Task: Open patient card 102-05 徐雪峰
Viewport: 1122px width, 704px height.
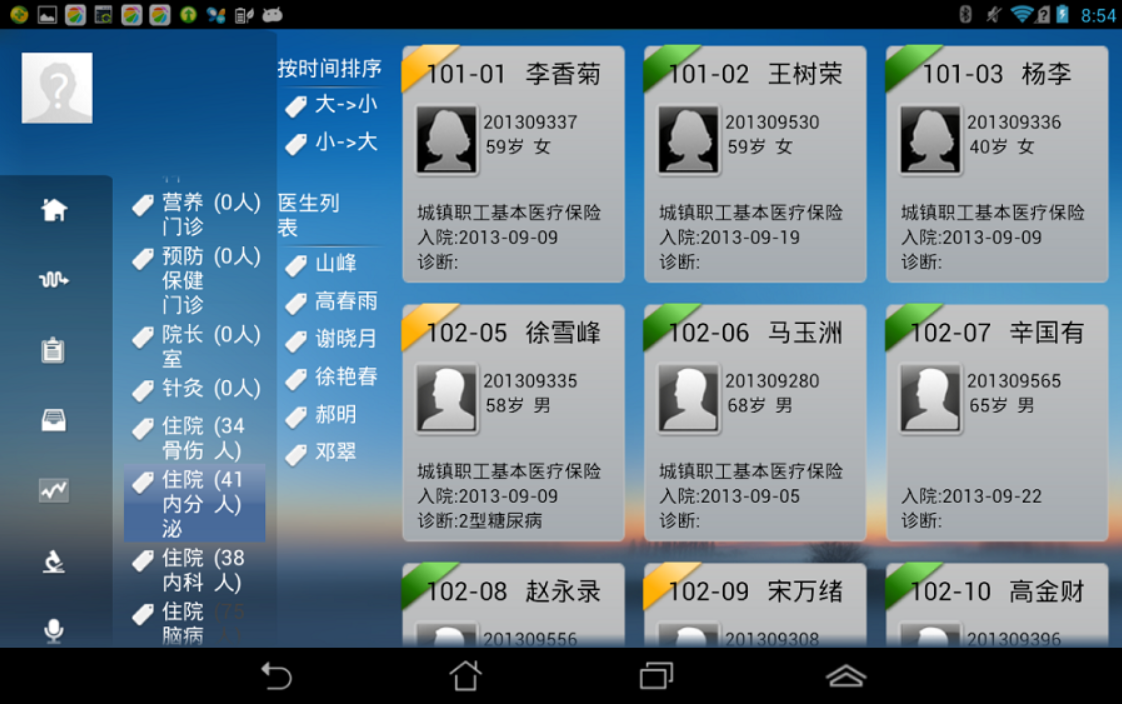Action: [x=513, y=422]
